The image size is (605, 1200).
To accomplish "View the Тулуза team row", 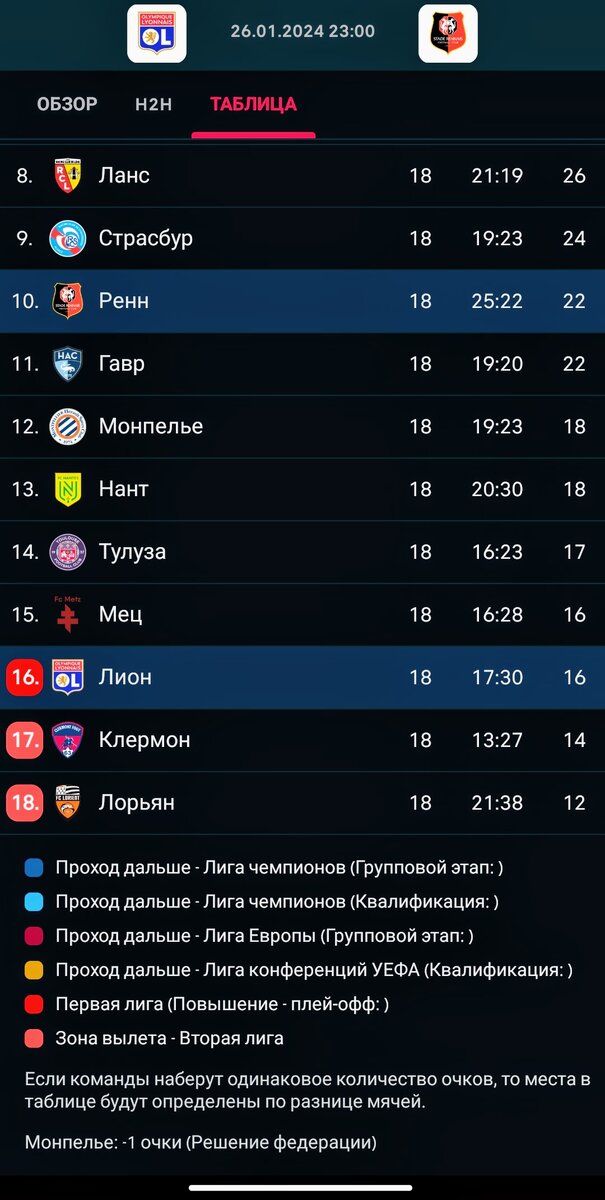I will 302,552.
